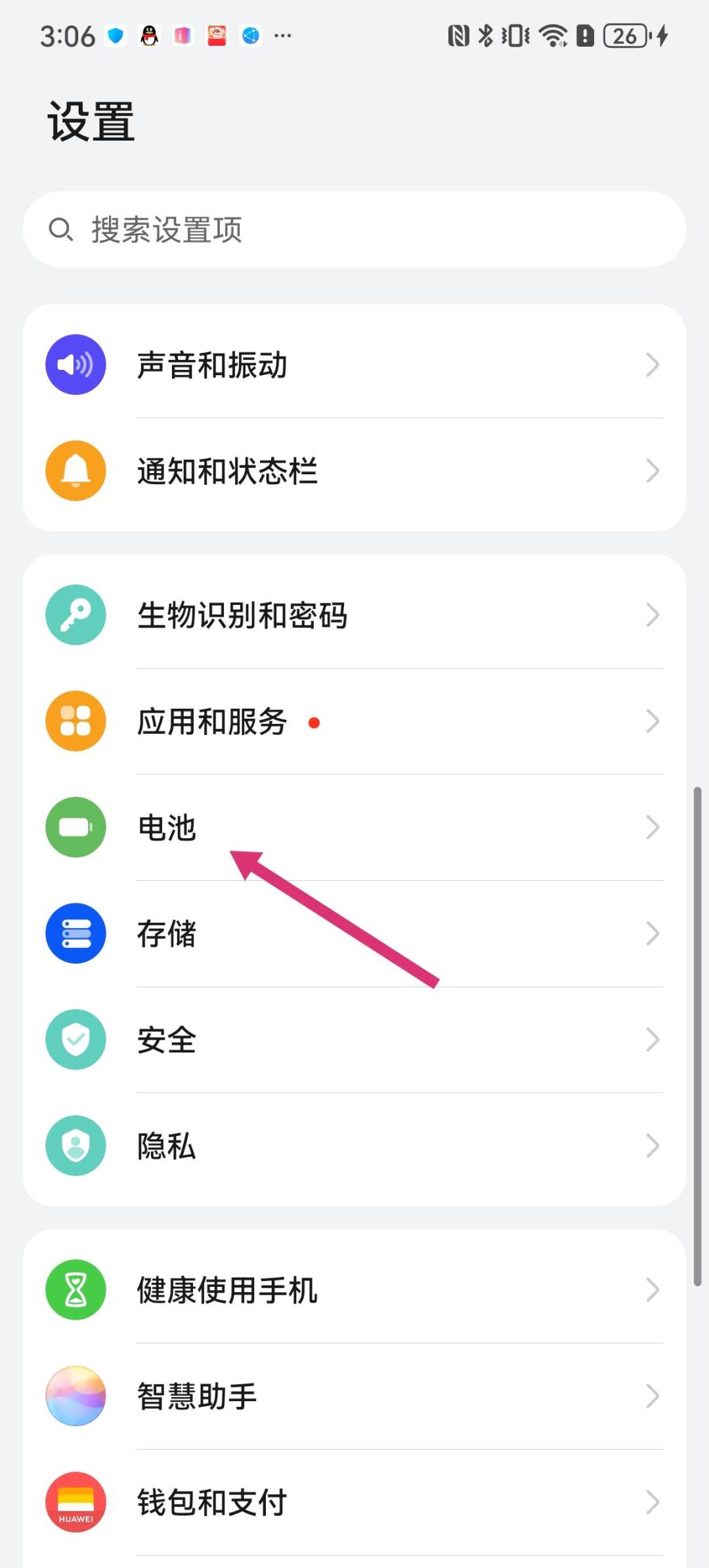The width and height of the screenshot is (709, 1568).
Task: Expand the battery settings chevron
Action: coord(652,828)
